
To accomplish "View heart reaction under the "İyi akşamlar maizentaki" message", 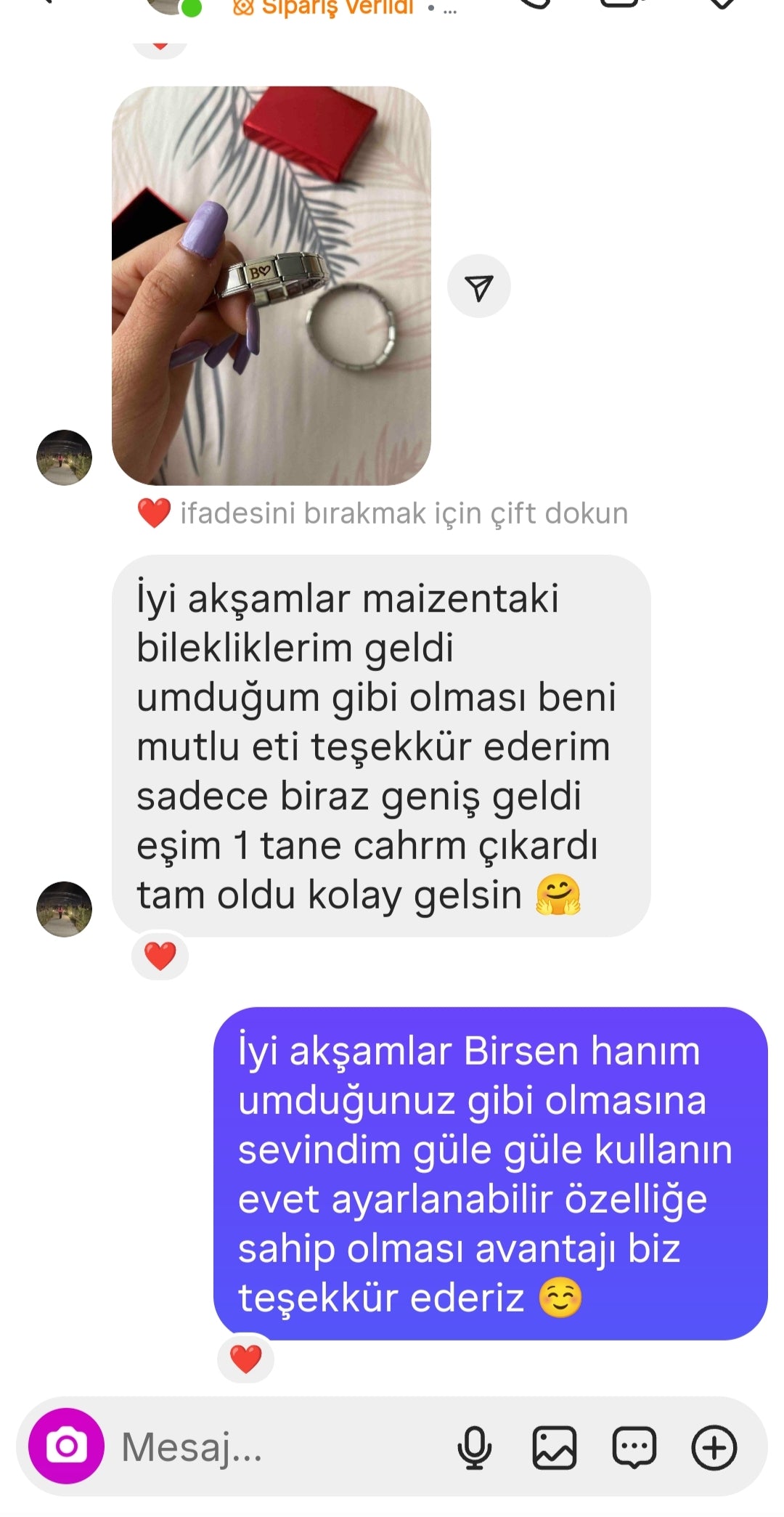I will [160, 956].
